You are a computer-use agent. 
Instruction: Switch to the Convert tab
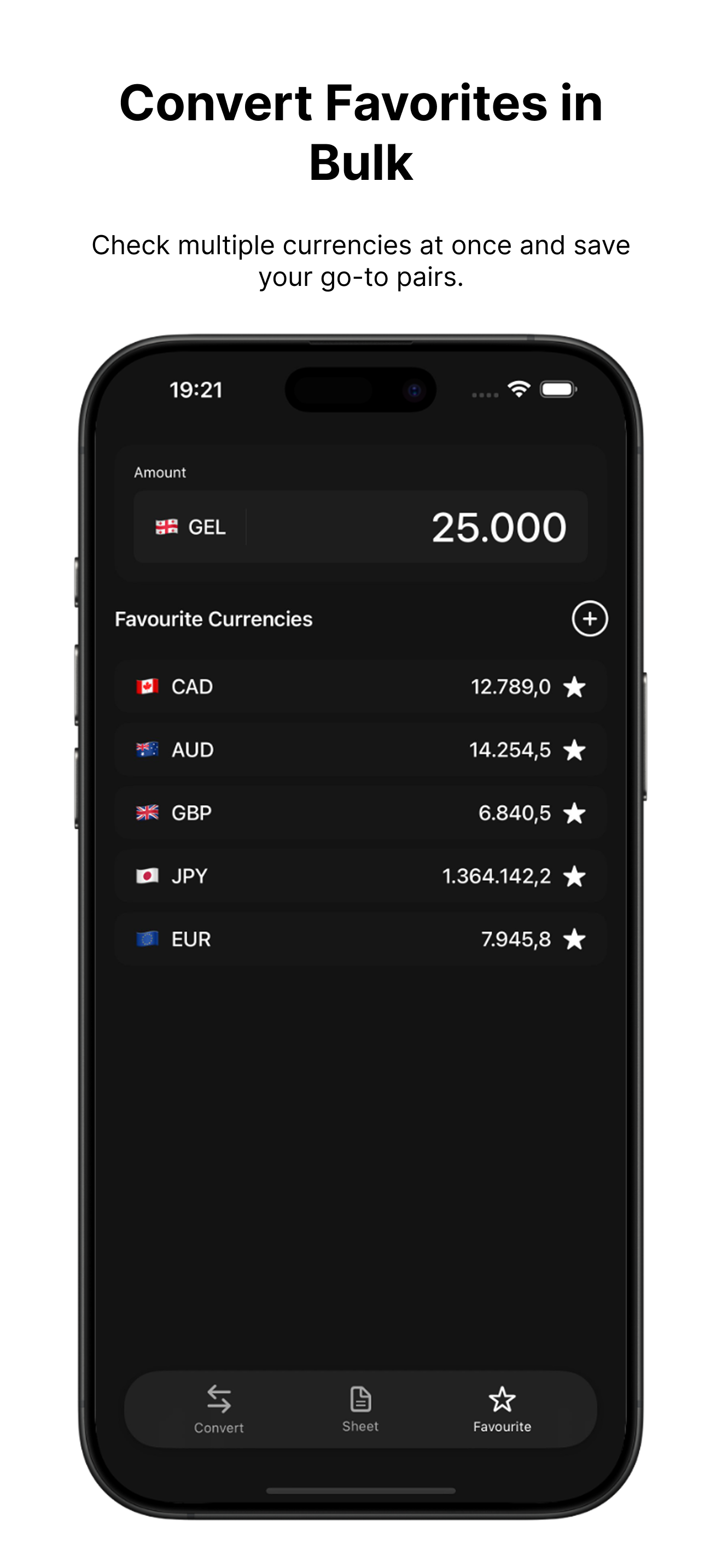219,1397
